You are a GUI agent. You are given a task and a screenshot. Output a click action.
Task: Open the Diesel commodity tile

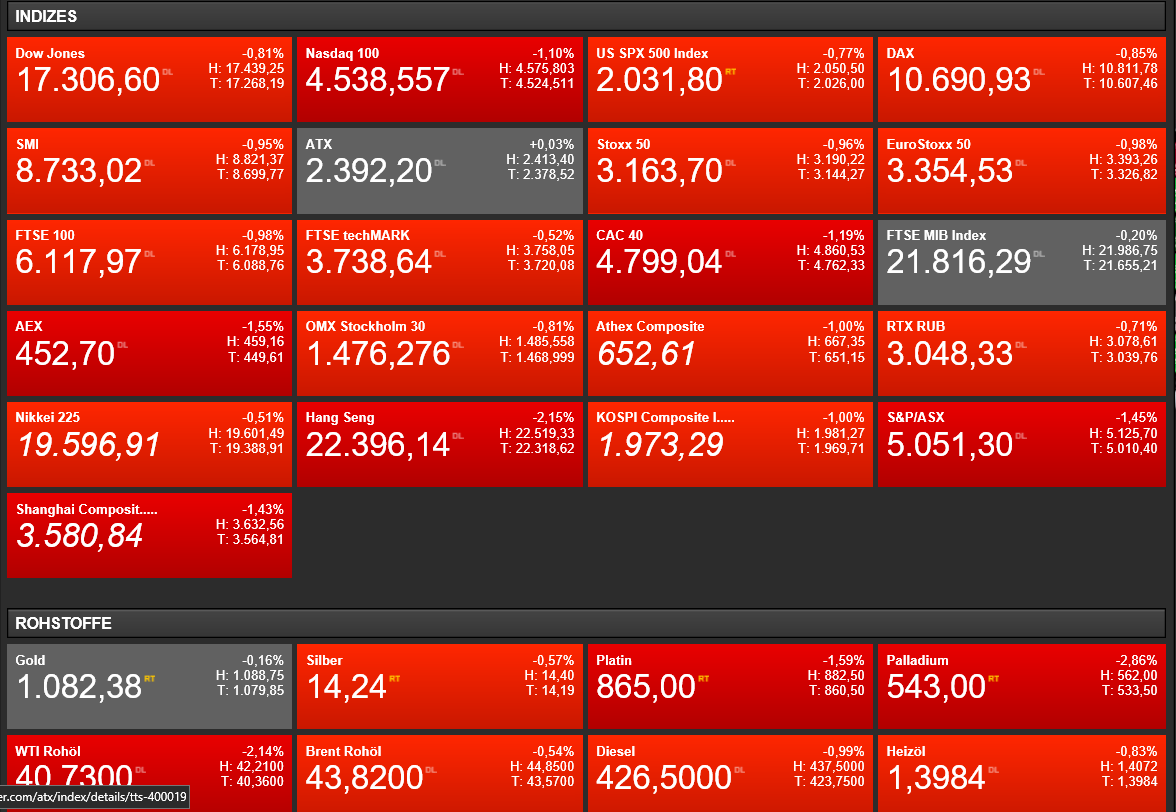click(729, 775)
